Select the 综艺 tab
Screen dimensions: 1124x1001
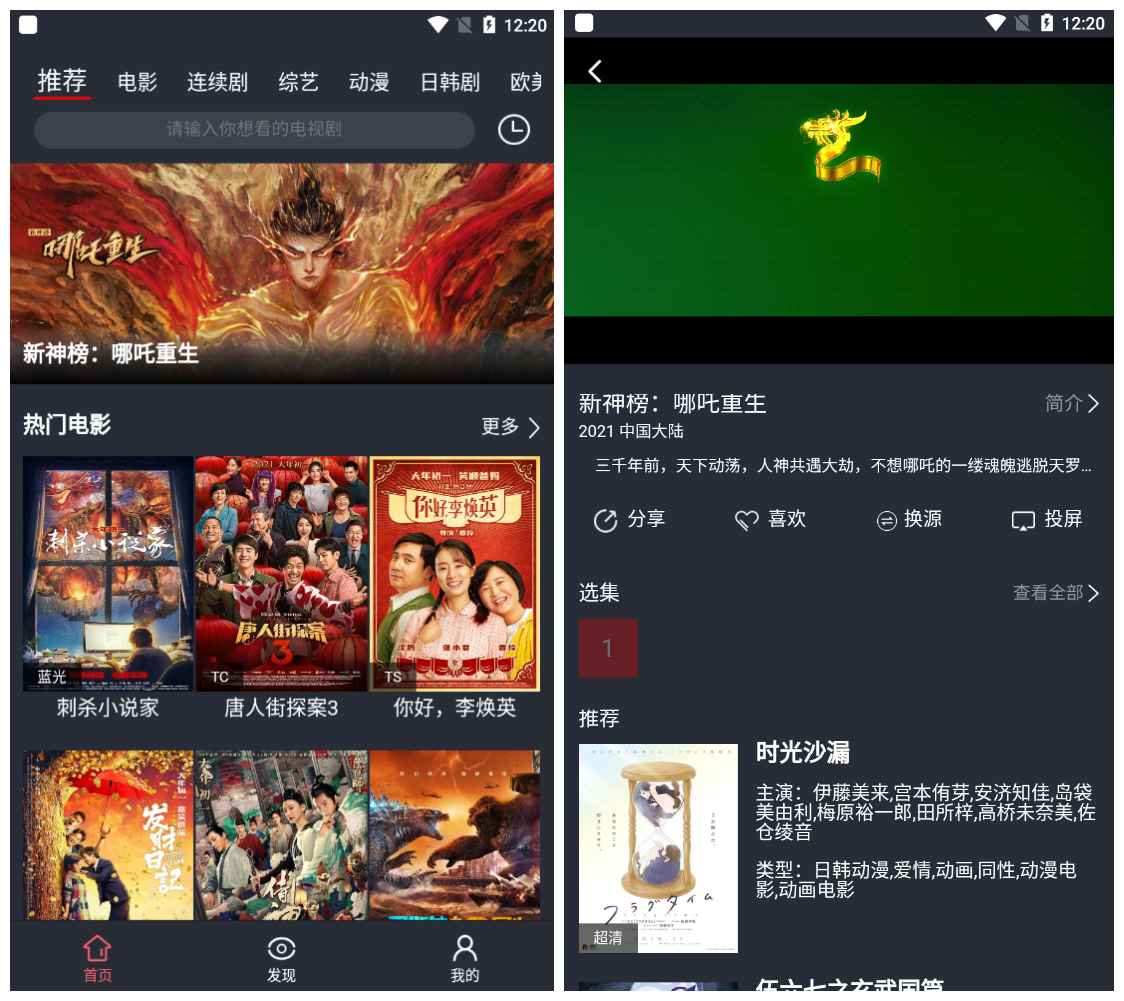298,82
